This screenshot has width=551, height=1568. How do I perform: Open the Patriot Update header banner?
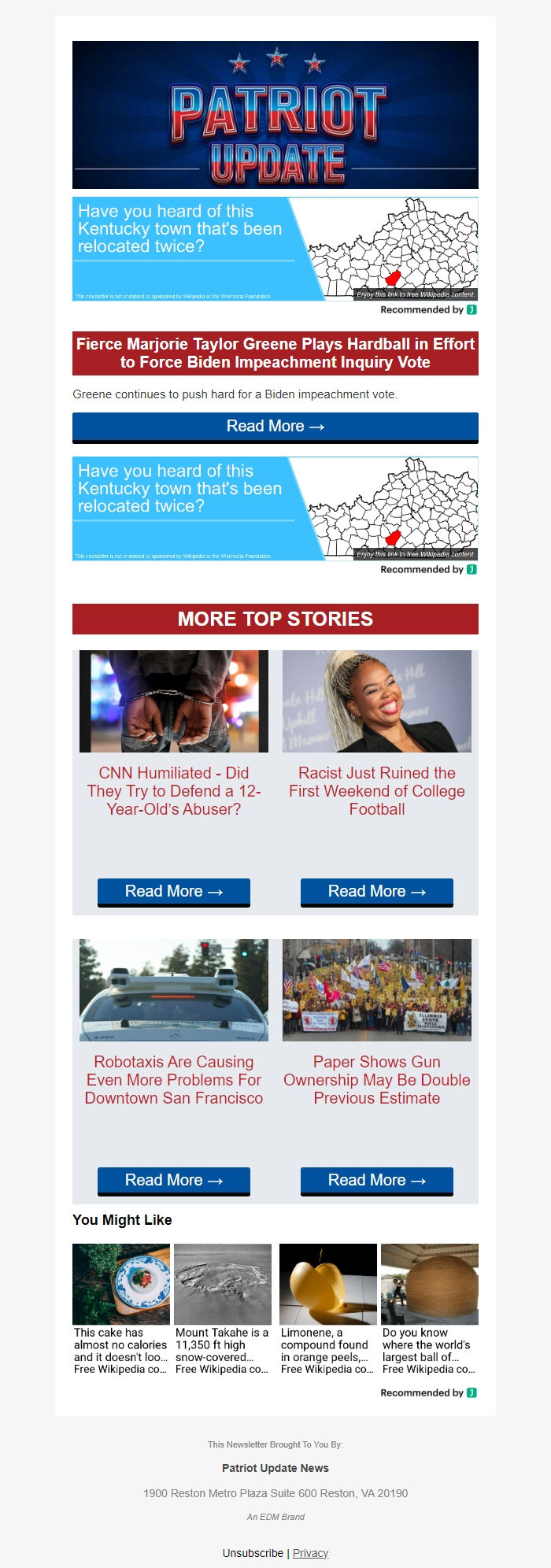pyautogui.click(x=275, y=115)
